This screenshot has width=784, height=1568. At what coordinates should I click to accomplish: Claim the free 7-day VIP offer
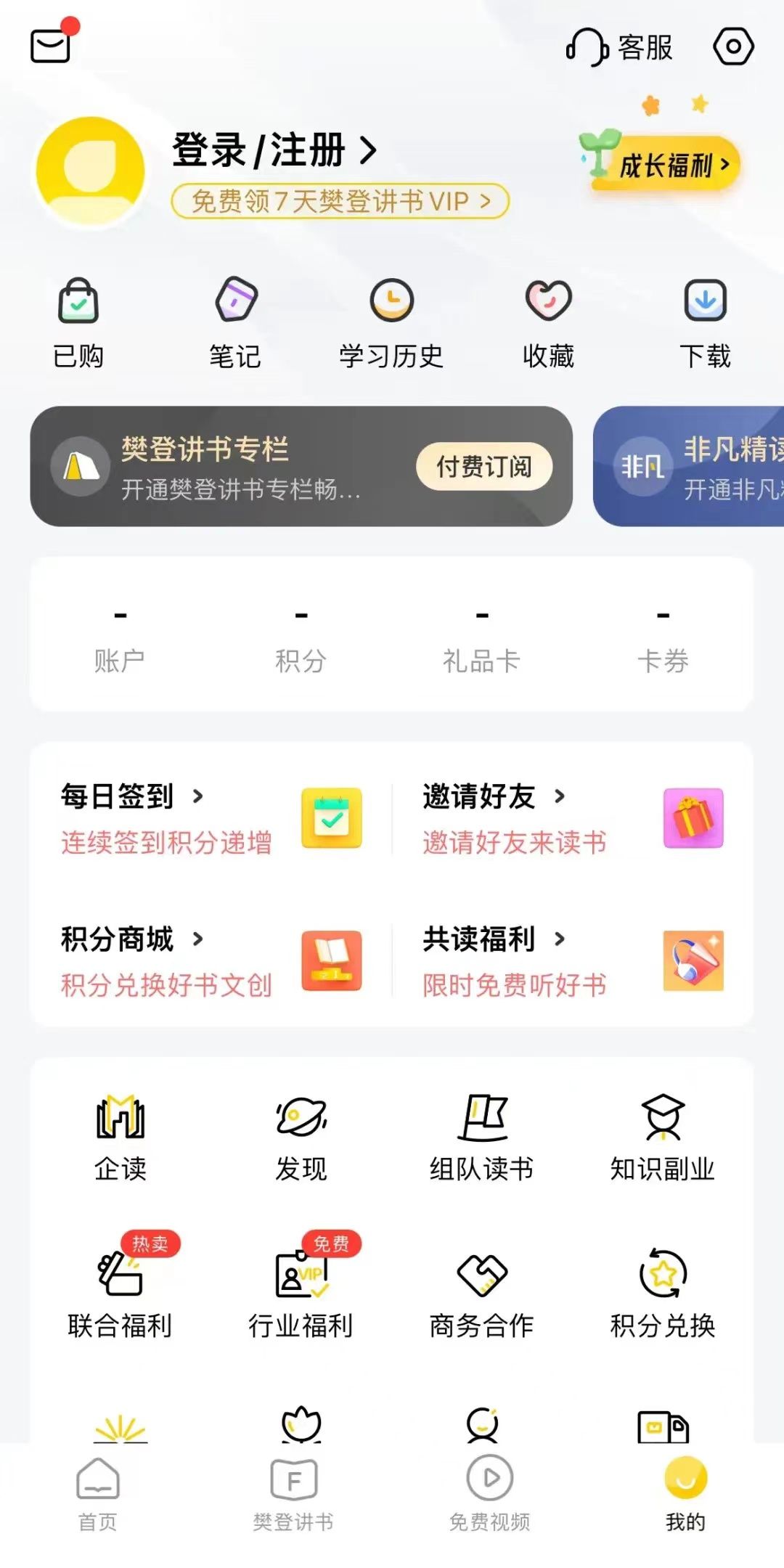(x=340, y=201)
